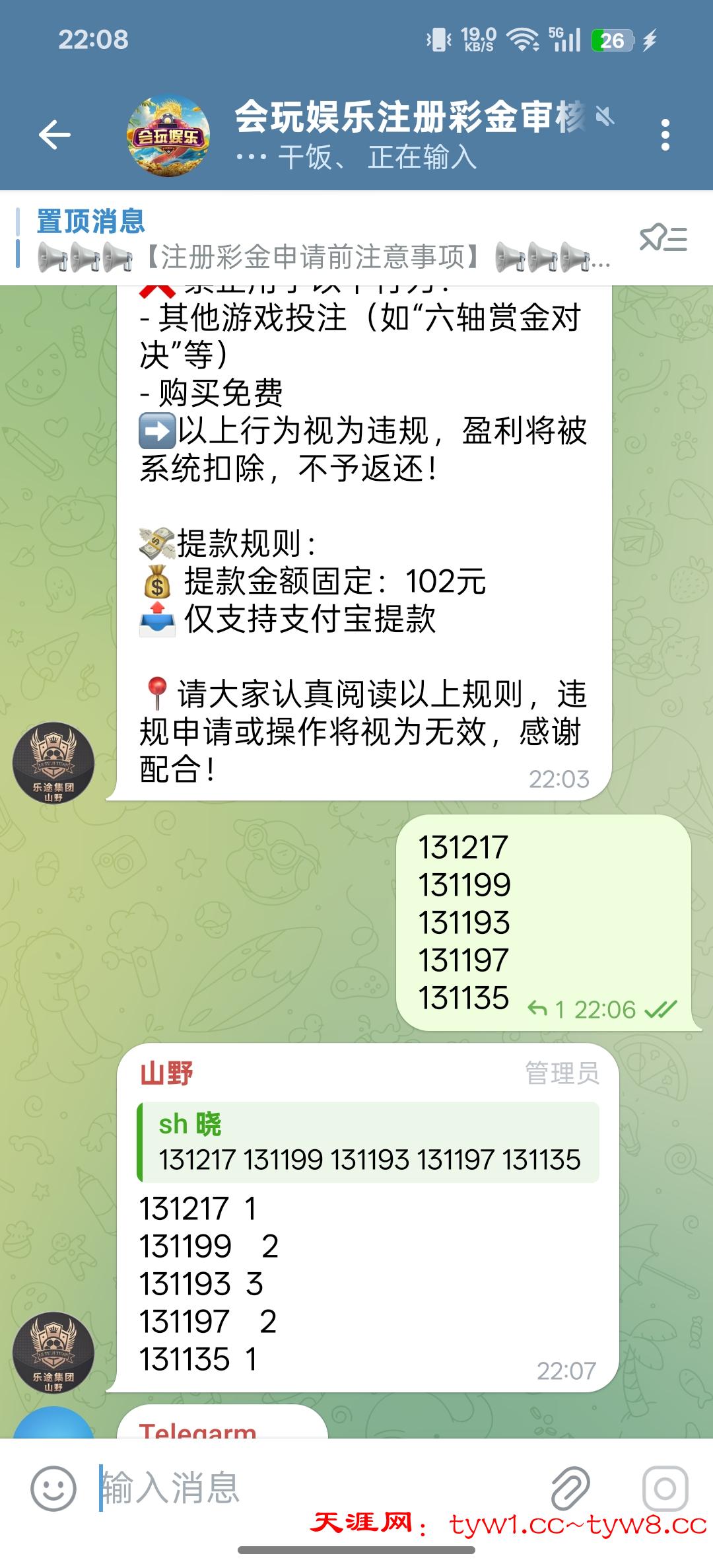Open the camera to record media
The height and width of the screenshot is (1568, 713).
point(665,1487)
